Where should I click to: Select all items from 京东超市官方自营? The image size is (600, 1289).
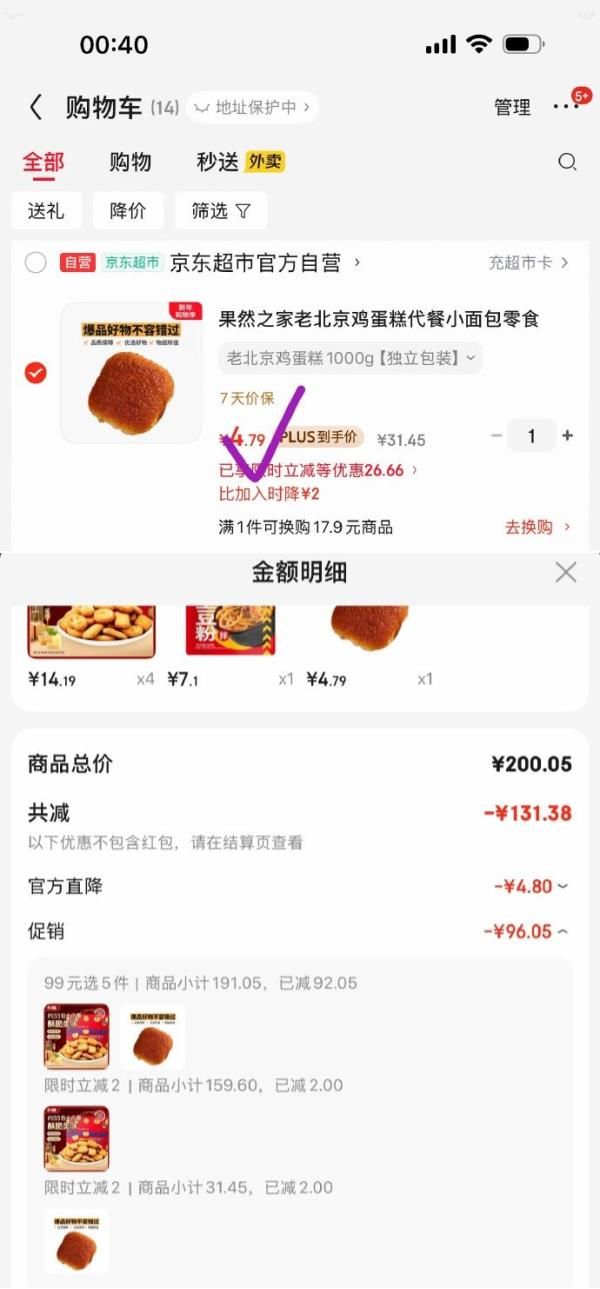pos(36,263)
